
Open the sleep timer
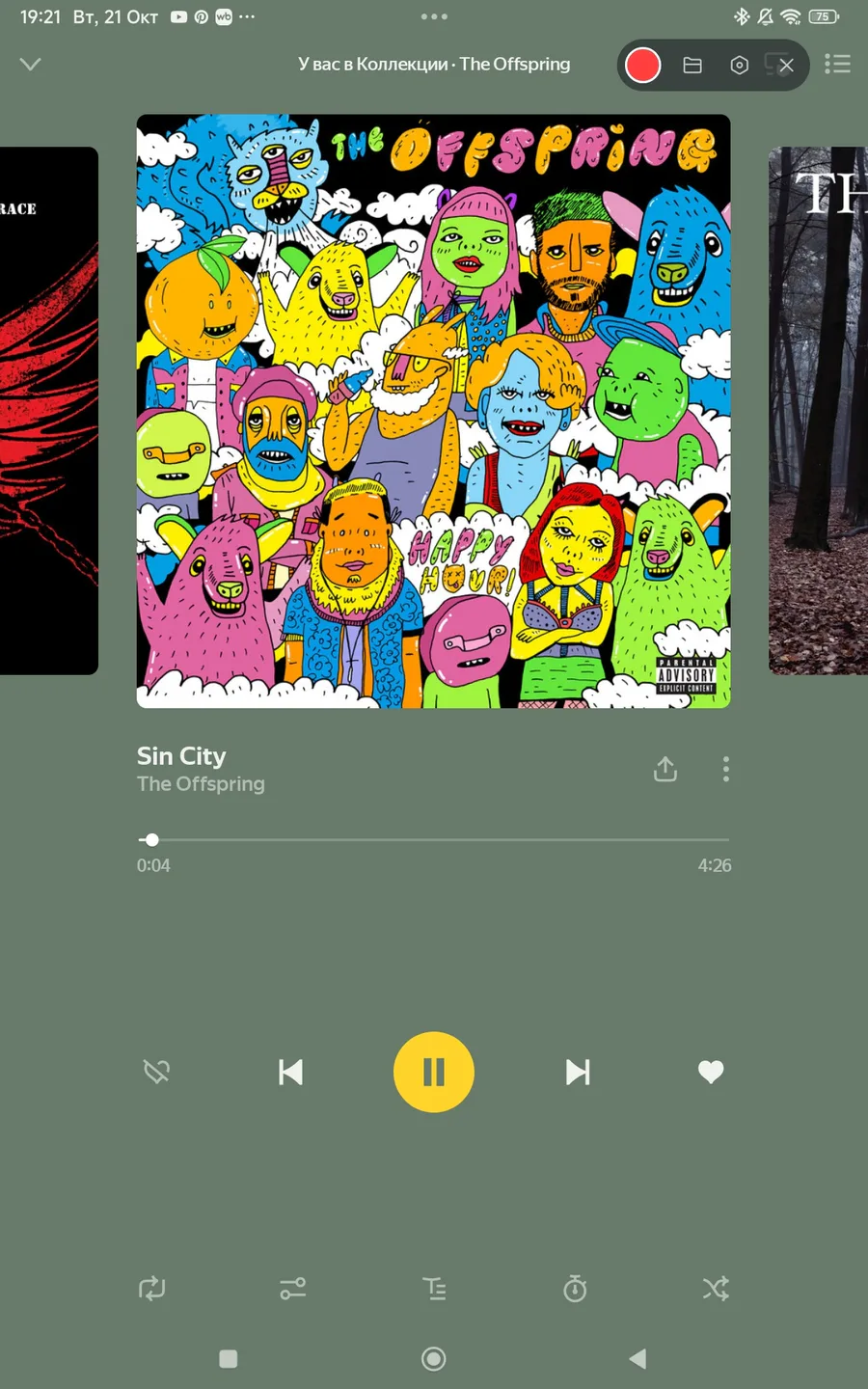point(575,1289)
